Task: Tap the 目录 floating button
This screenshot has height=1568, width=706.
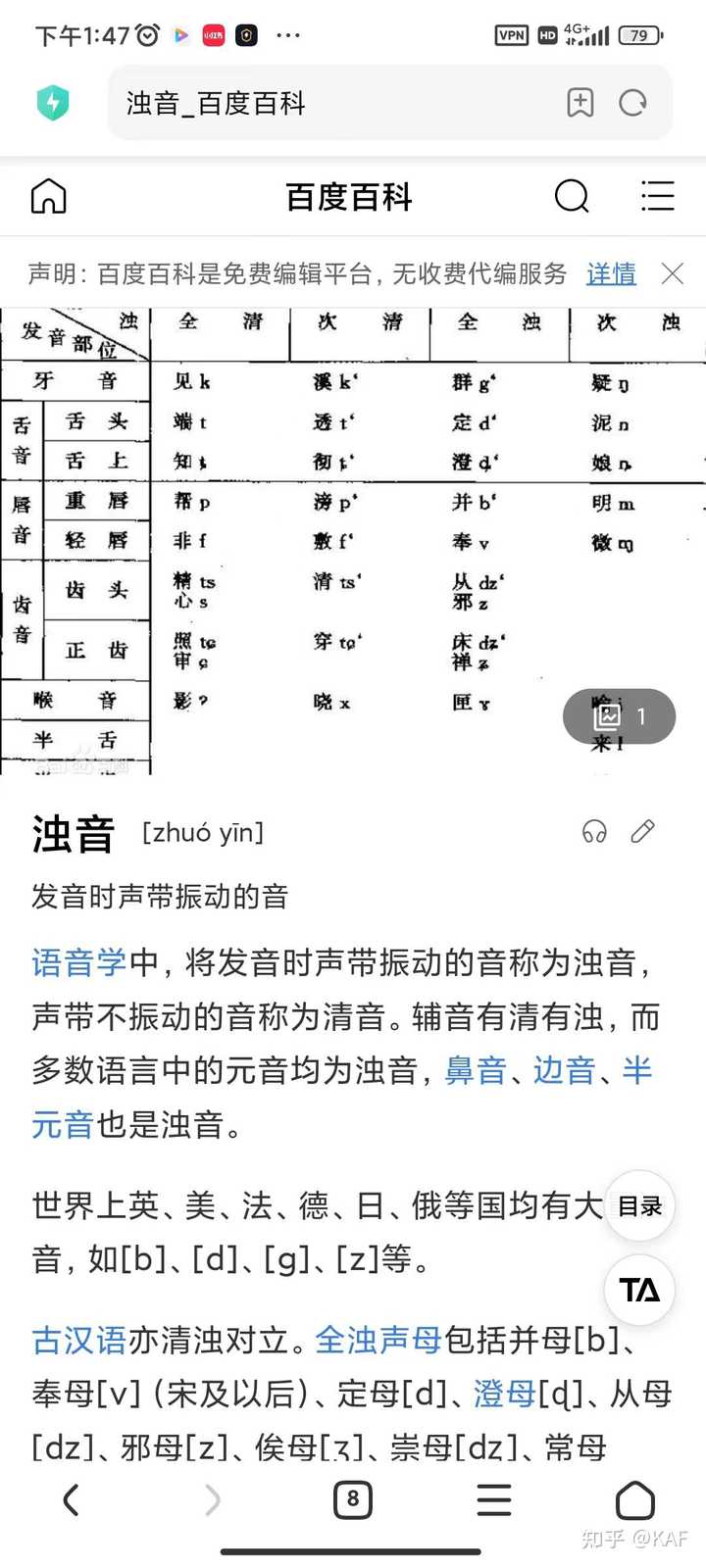Action: [639, 1206]
